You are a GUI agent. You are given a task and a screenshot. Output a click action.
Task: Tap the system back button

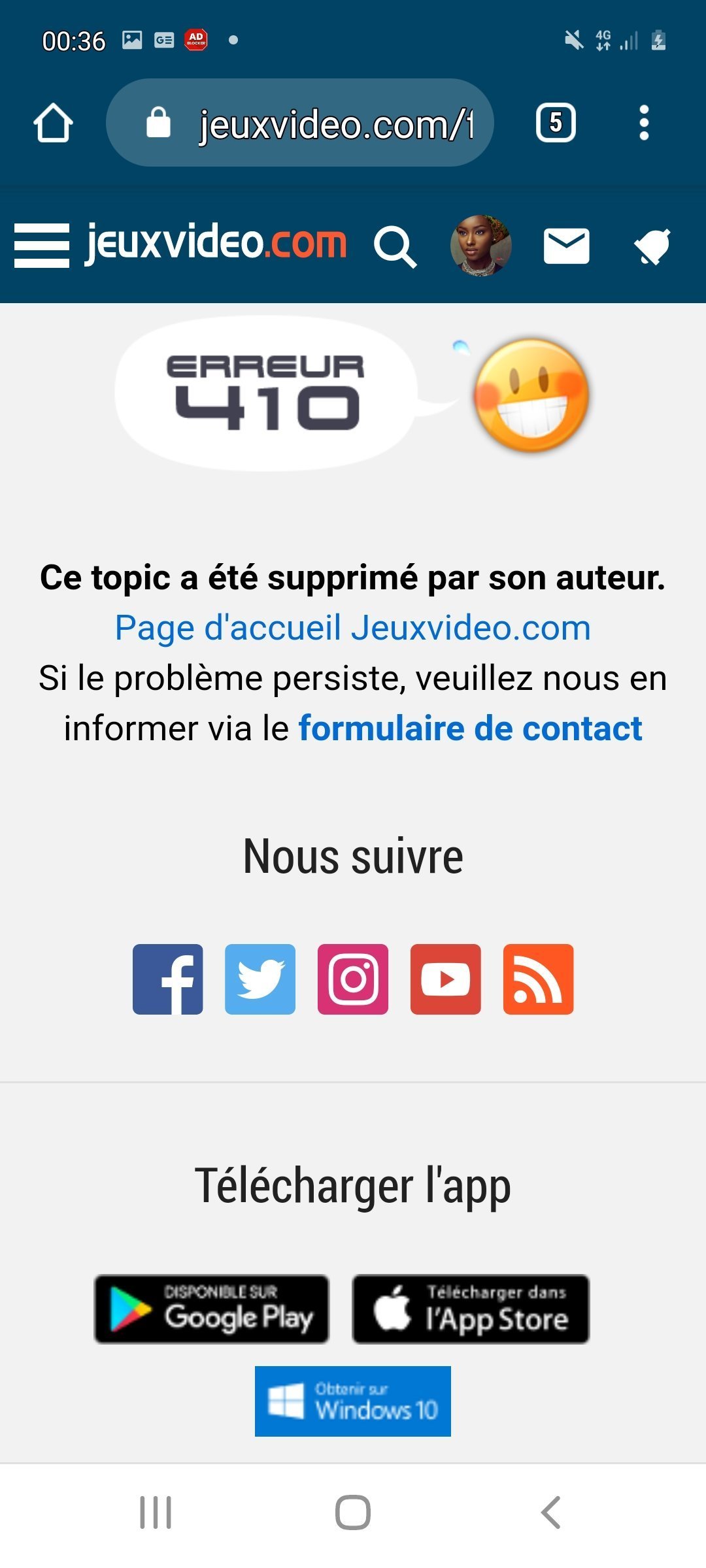point(550,1512)
